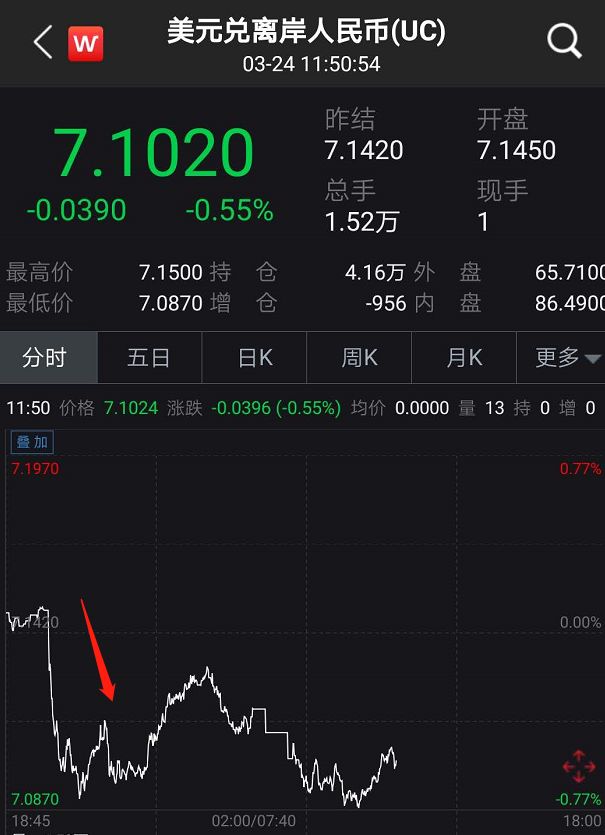The height and width of the screenshot is (835, 605).
Task: Go back using the top-left arrow
Action: pyautogui.click(x=42, y=43)
